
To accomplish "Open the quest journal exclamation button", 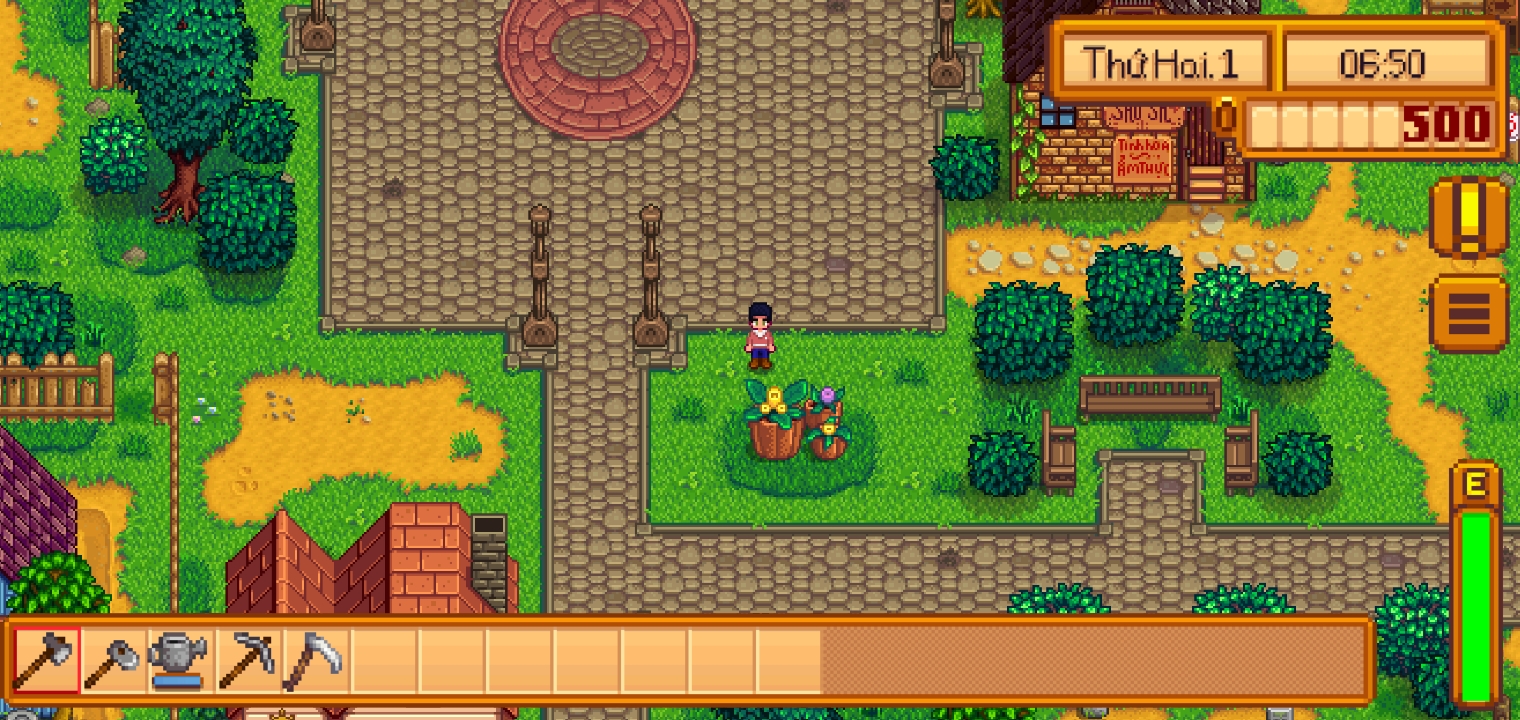I will (1468, 215).
